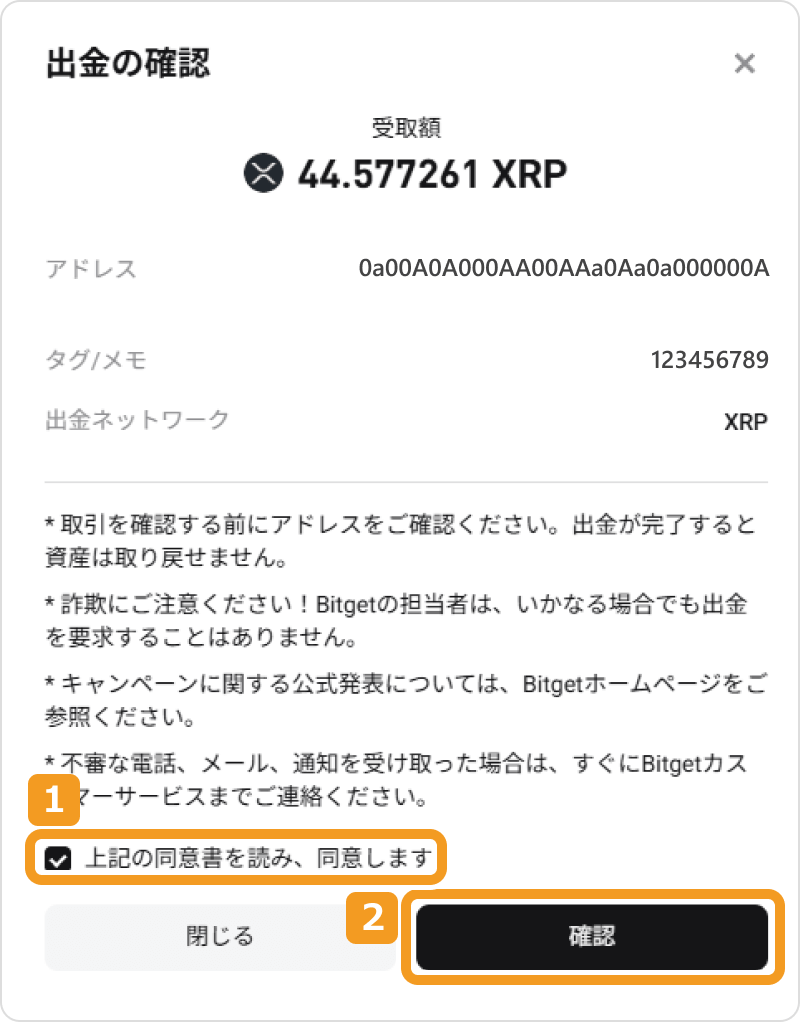This screenshot has height=1022, width=800.
Task: Select the withdrawal address starting with 0a00A0A
Action: (x=564, y=269)
